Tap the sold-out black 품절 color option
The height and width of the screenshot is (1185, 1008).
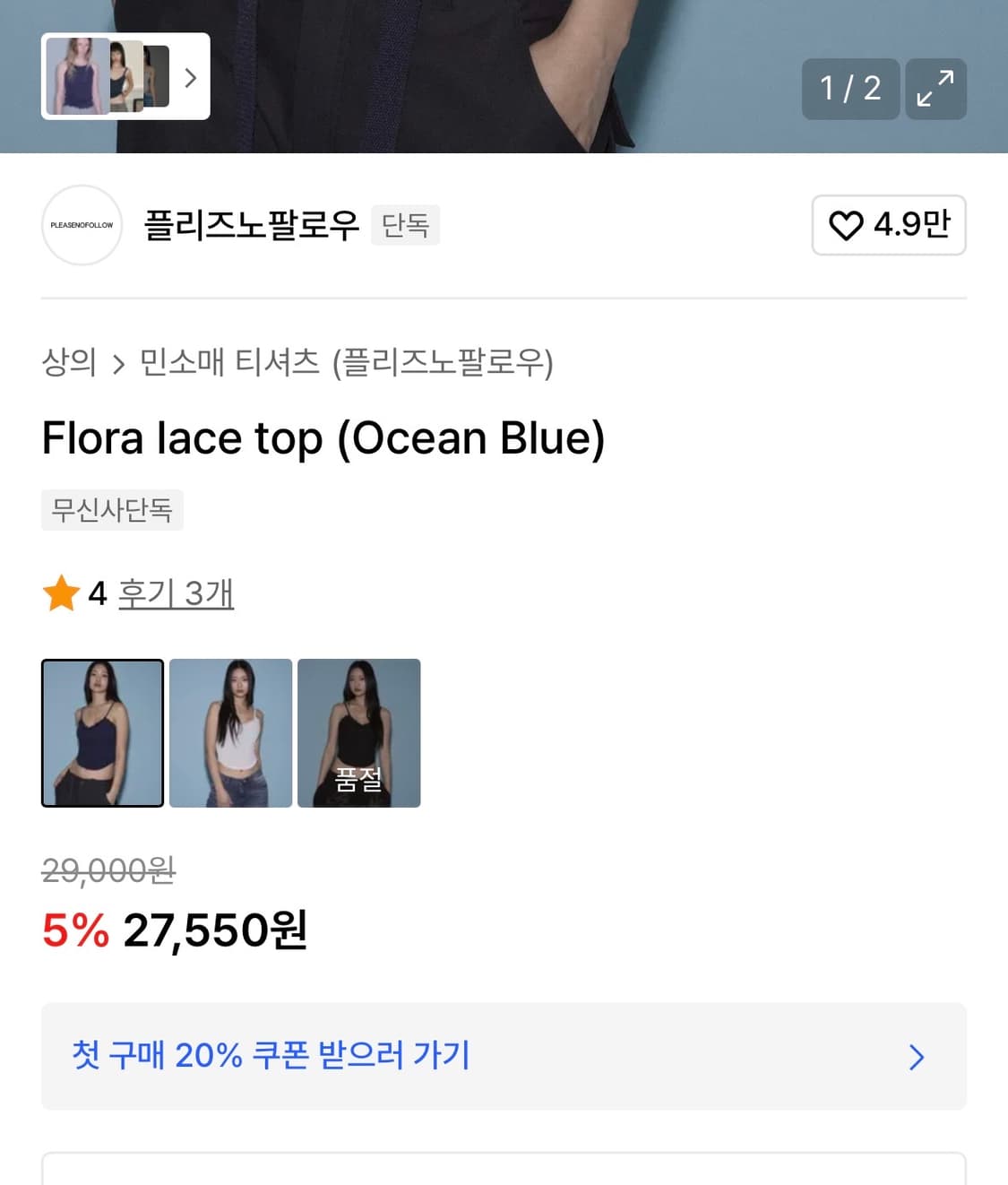(x=358, y=732)
